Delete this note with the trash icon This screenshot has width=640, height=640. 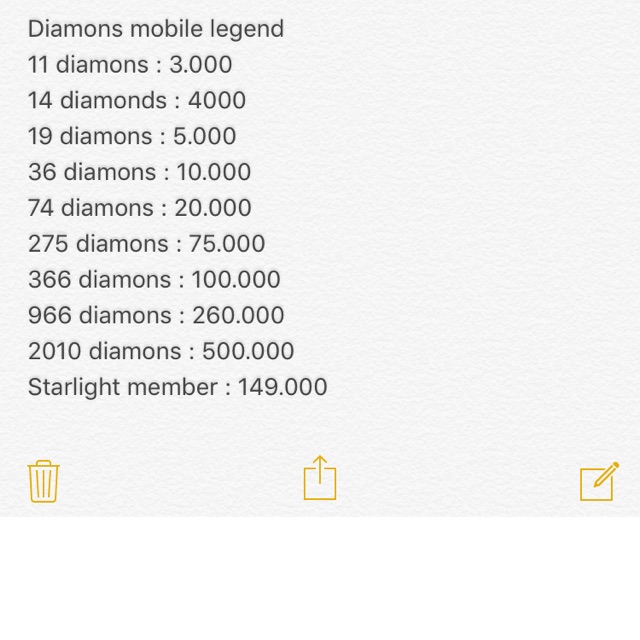(43, 481)
